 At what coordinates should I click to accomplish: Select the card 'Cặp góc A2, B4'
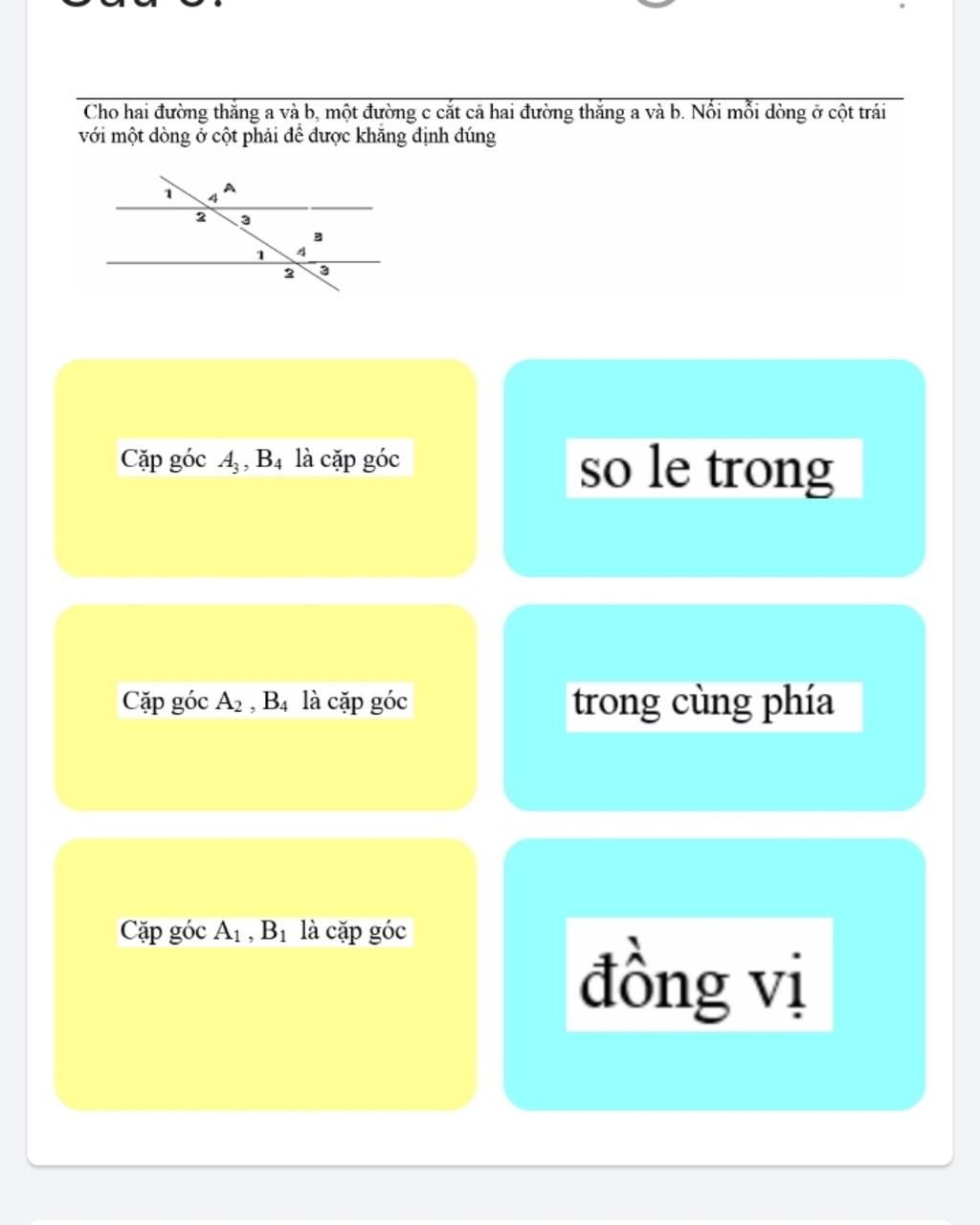click(265, 707)
